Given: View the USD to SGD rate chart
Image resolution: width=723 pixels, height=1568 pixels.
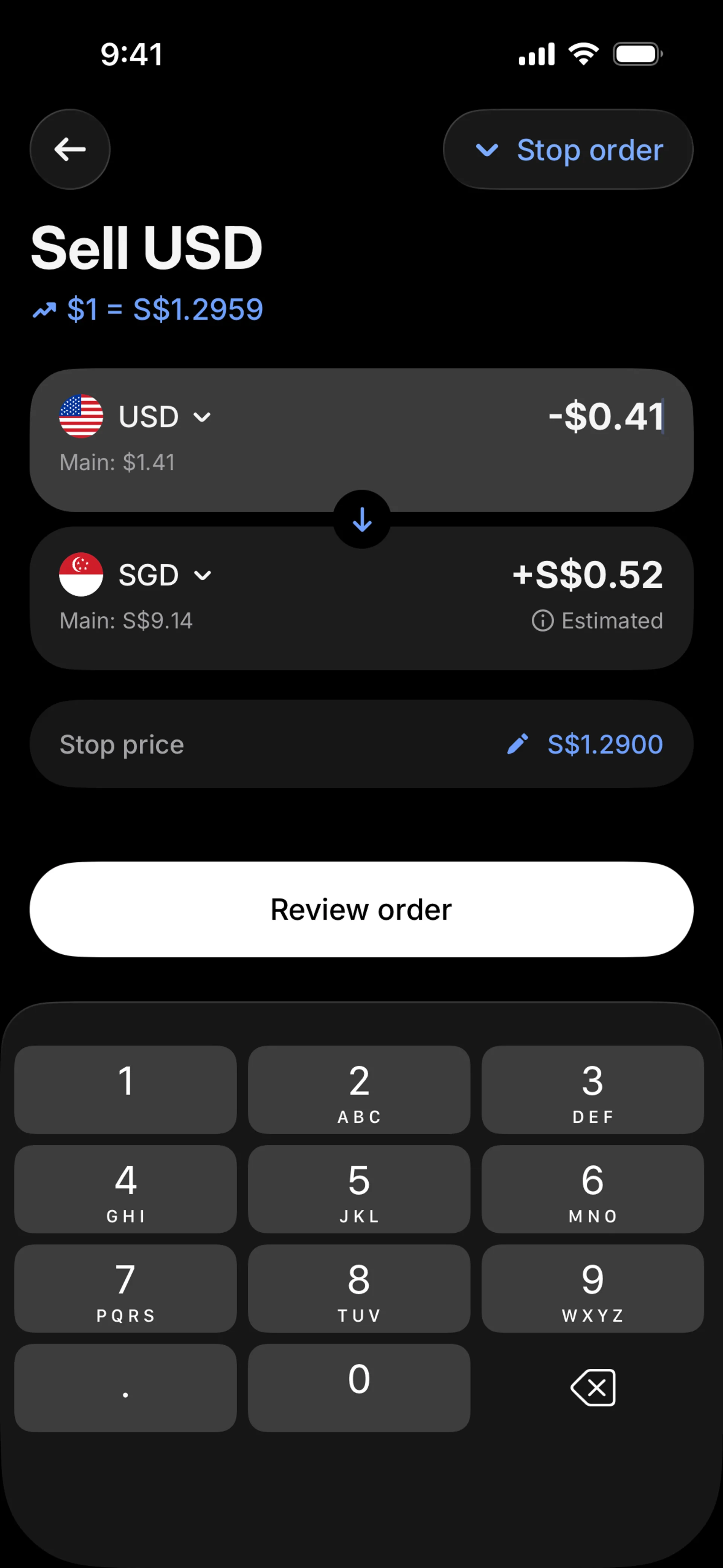Looking at the screenshot, I should [147, 309].
